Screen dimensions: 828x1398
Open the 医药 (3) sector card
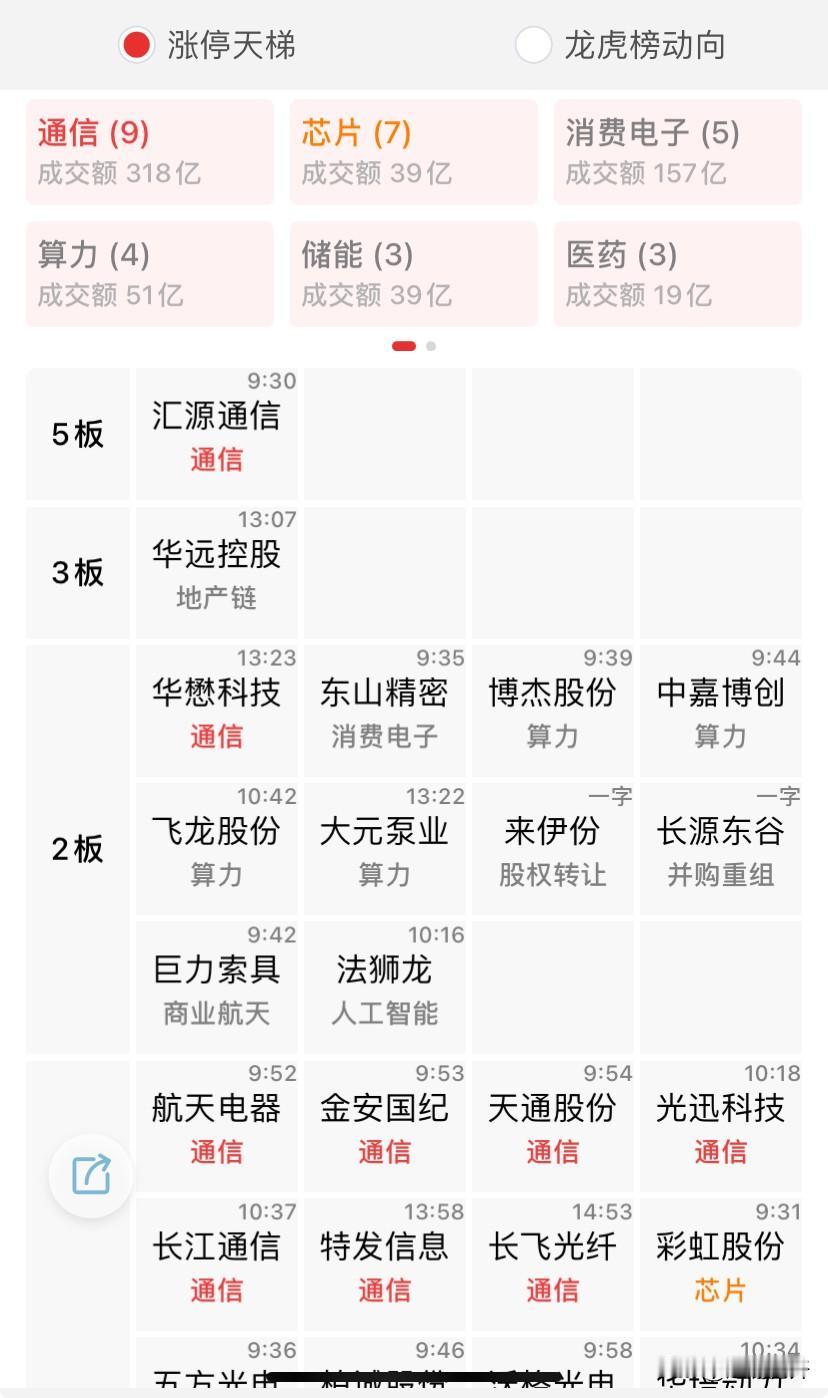point(677,274)
